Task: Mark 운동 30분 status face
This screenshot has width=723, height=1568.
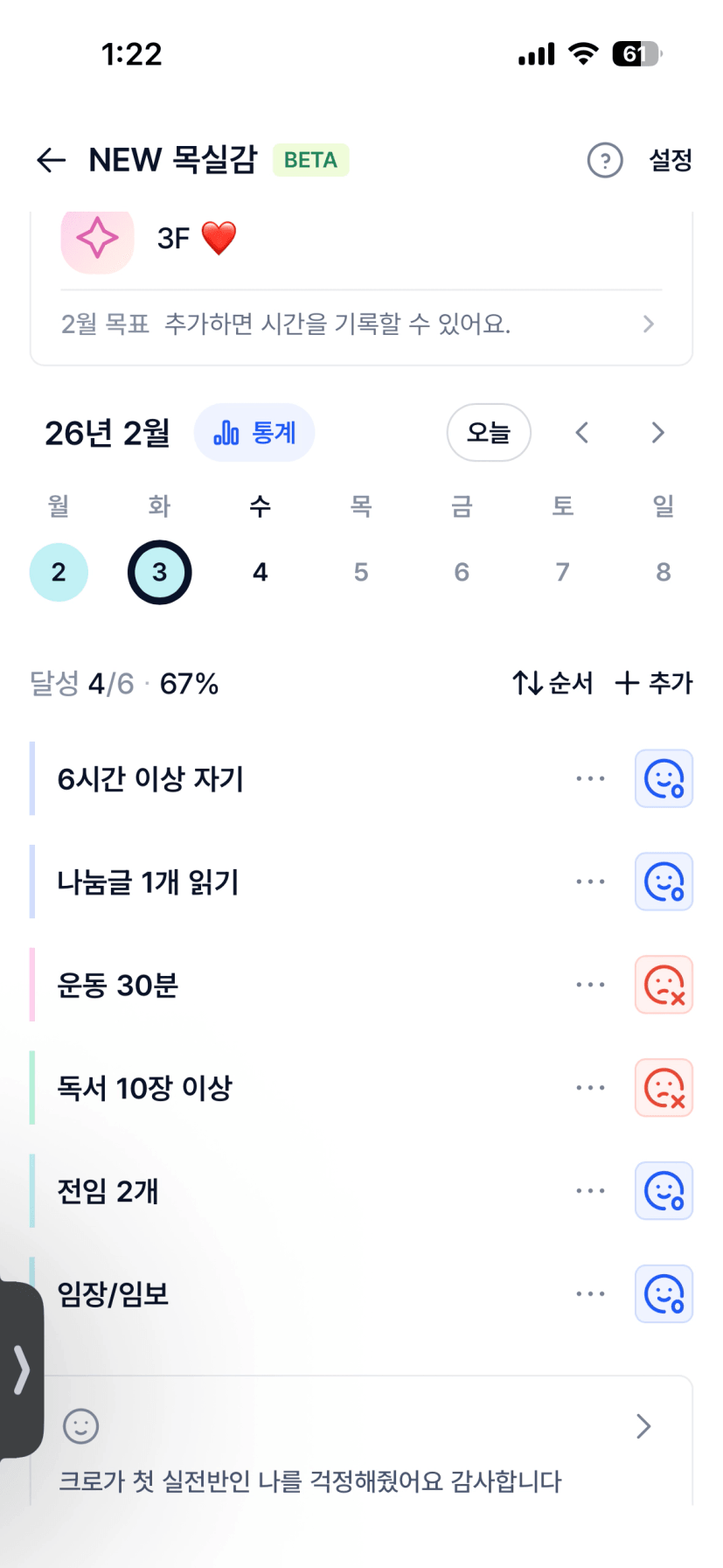Action: [x=664, y=985]
